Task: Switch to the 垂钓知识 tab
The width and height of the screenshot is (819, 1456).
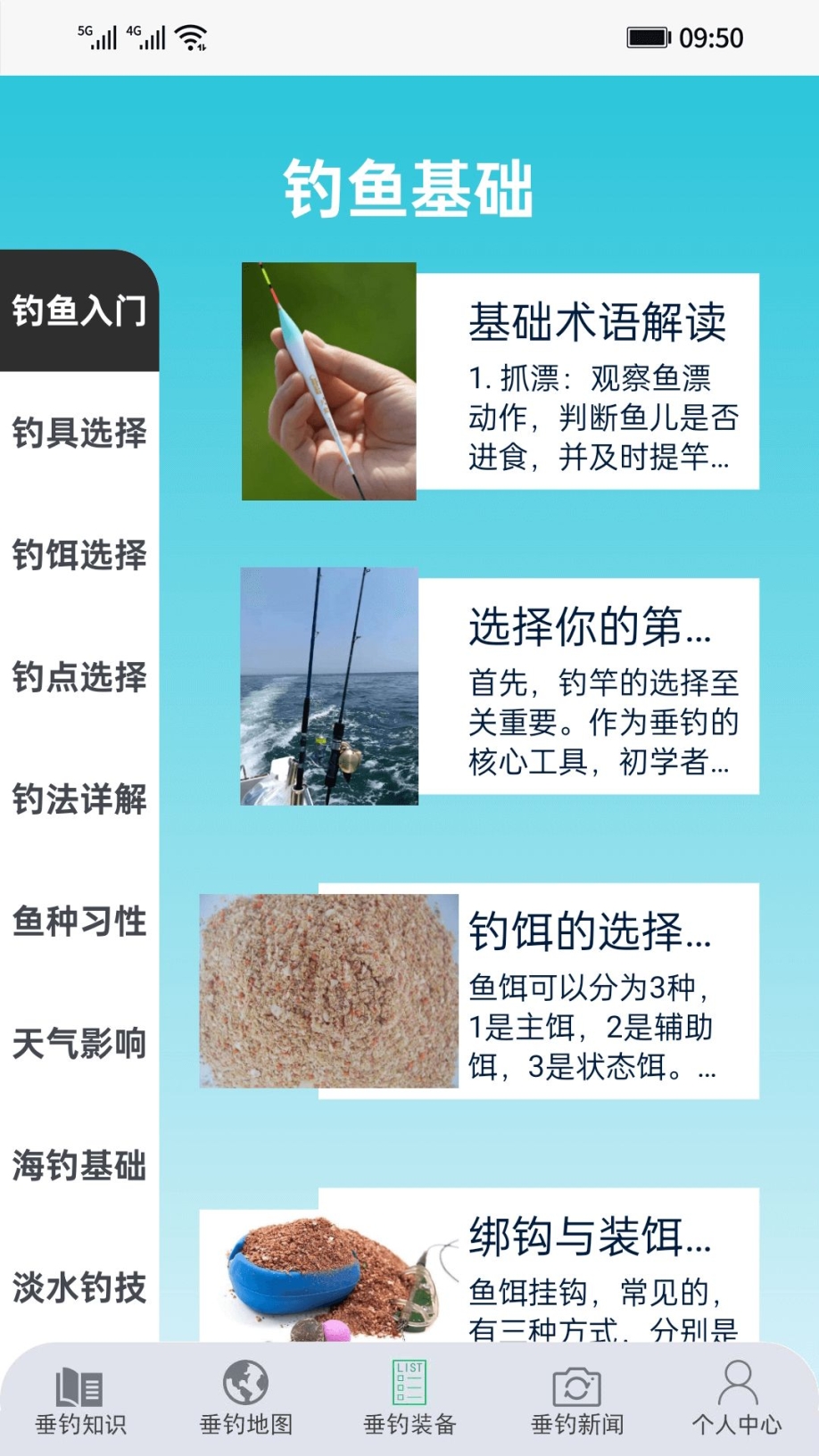Action: (80, 1399)
